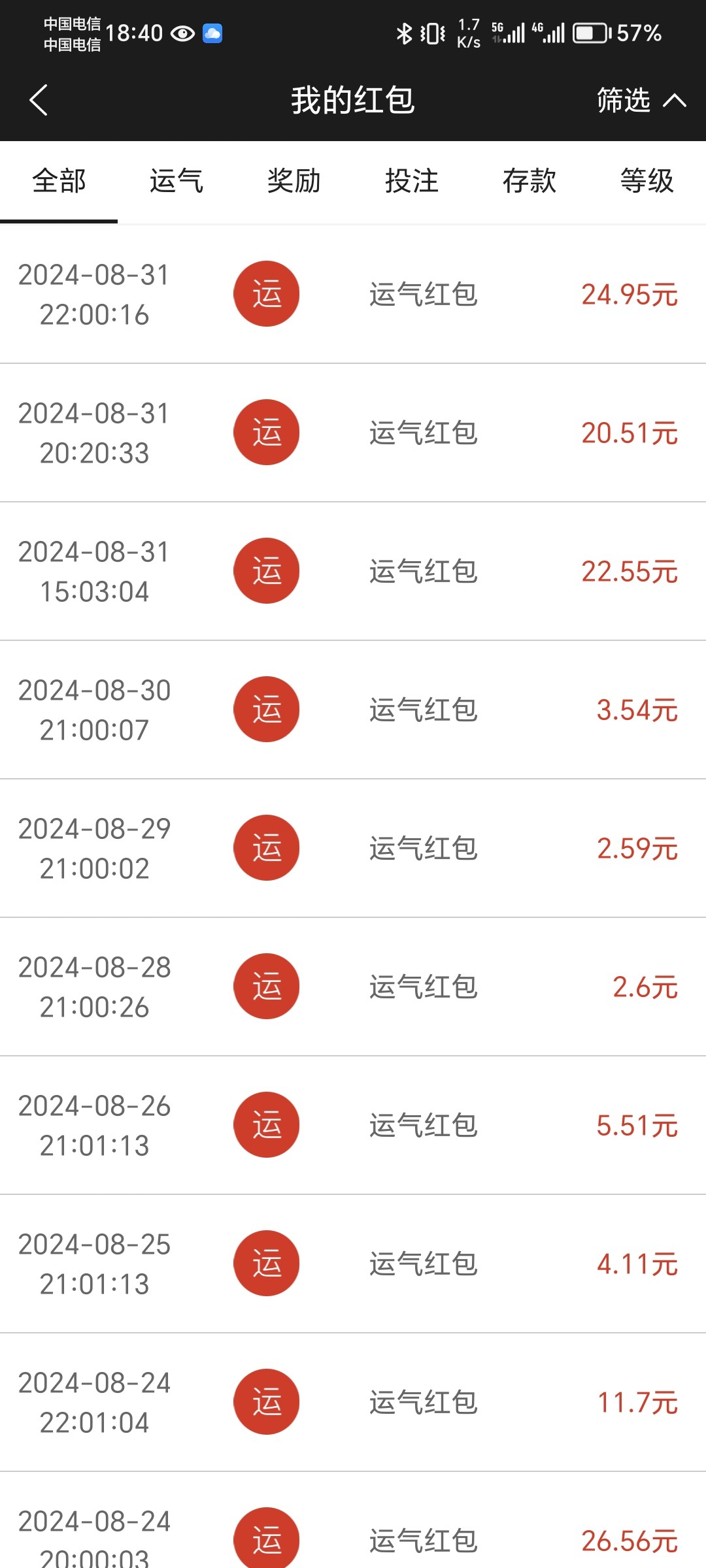The height and width of the screenshot is (1568, 706).
Task: Go back from 我的红包 page
Action: coord(39,100)
